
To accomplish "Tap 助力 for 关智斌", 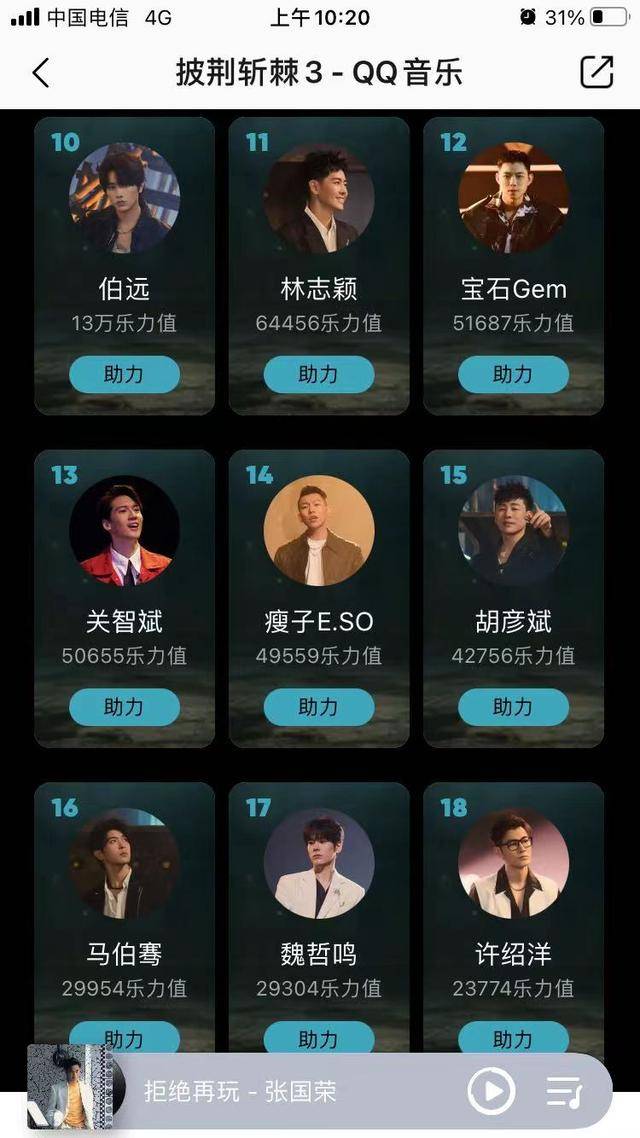I will point(124,707).
